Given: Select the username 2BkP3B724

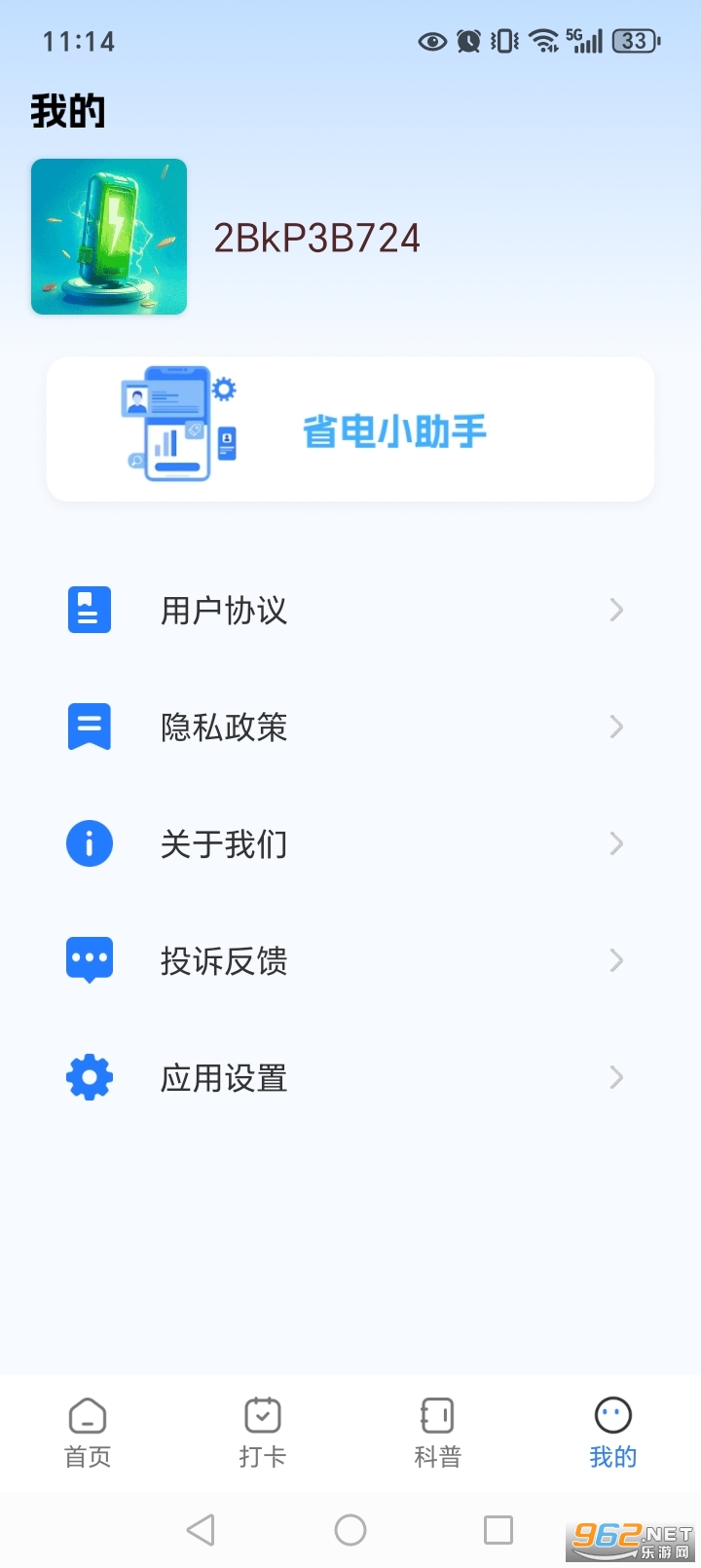Looking at the screenshot, I should click(316, 237).
